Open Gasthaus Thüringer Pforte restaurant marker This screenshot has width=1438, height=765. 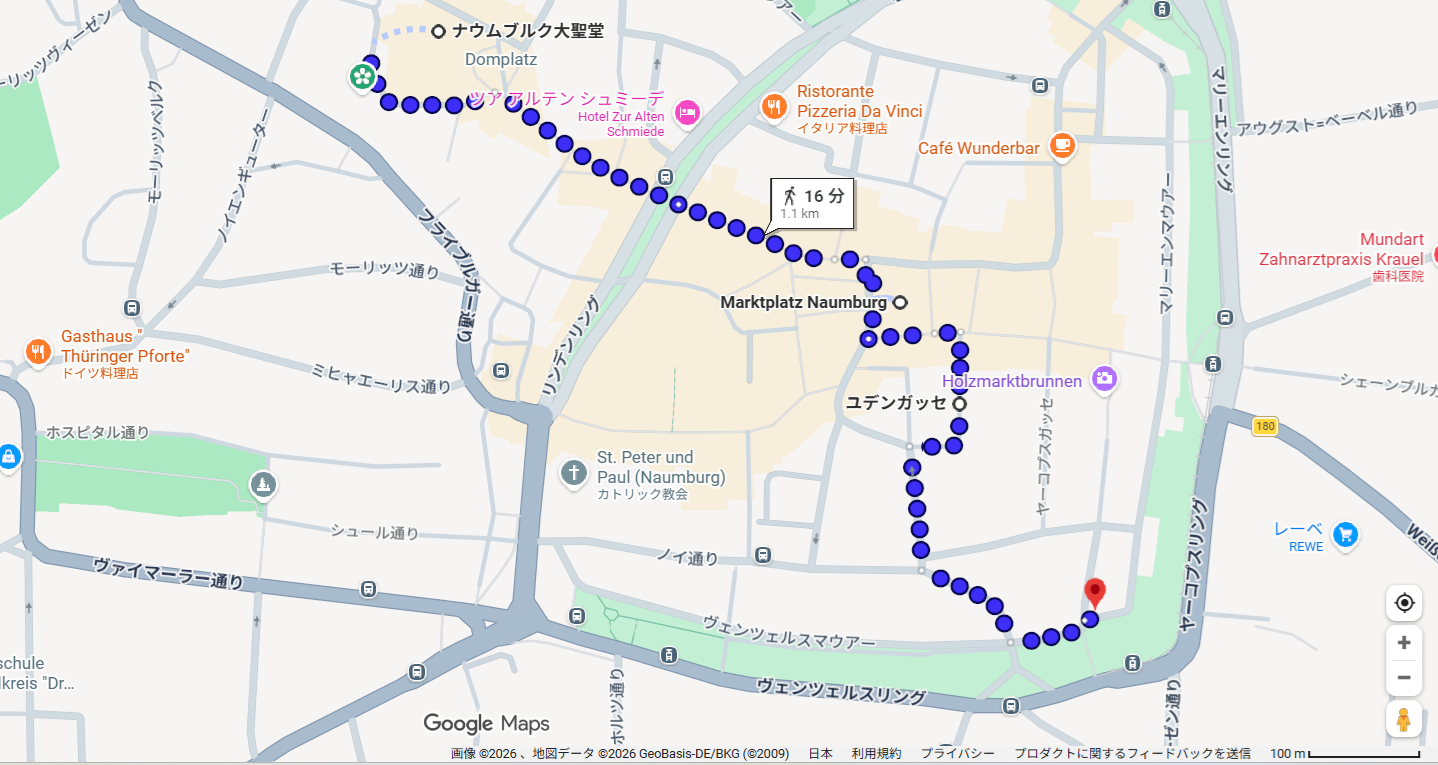click(x=38, y=351)
